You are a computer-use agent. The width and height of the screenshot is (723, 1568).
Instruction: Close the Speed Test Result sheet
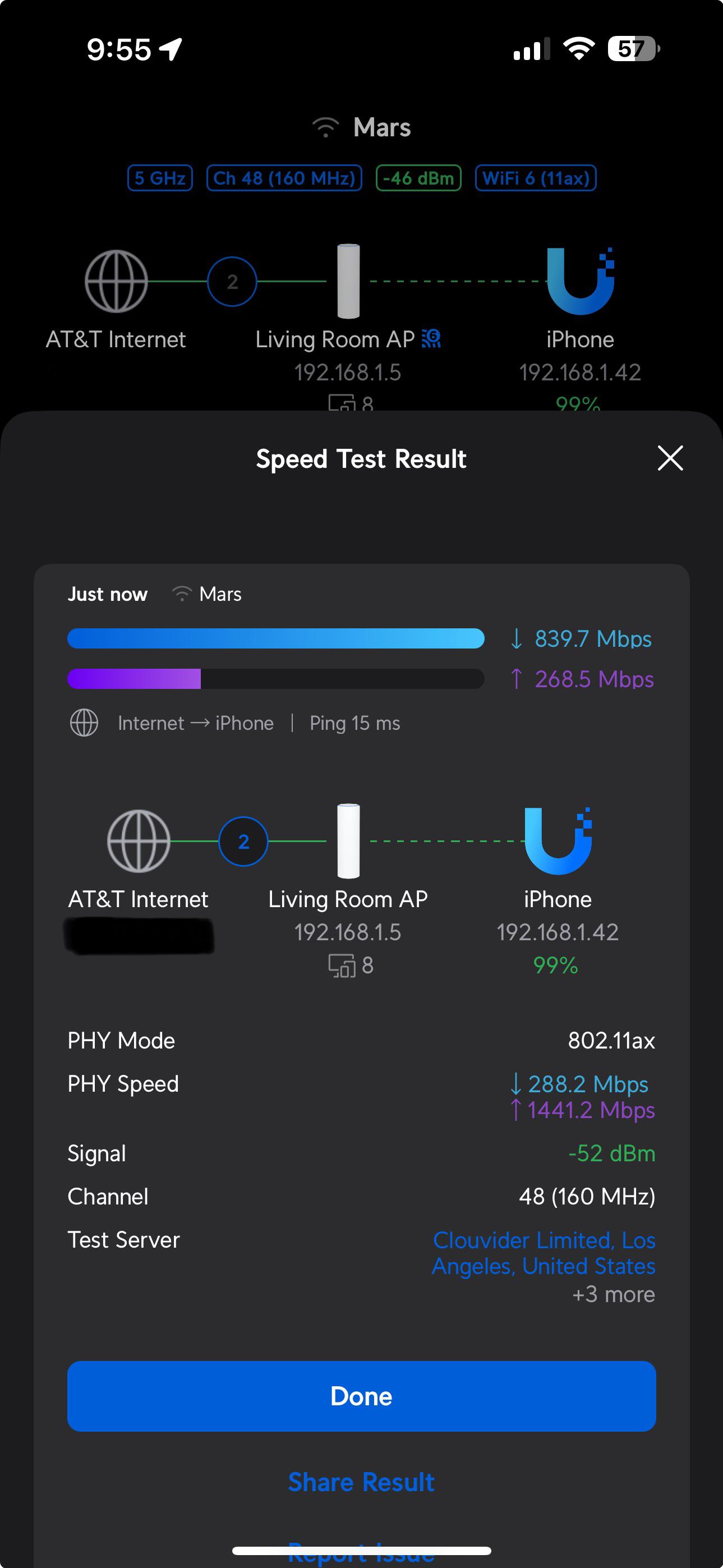click(670, 458)
